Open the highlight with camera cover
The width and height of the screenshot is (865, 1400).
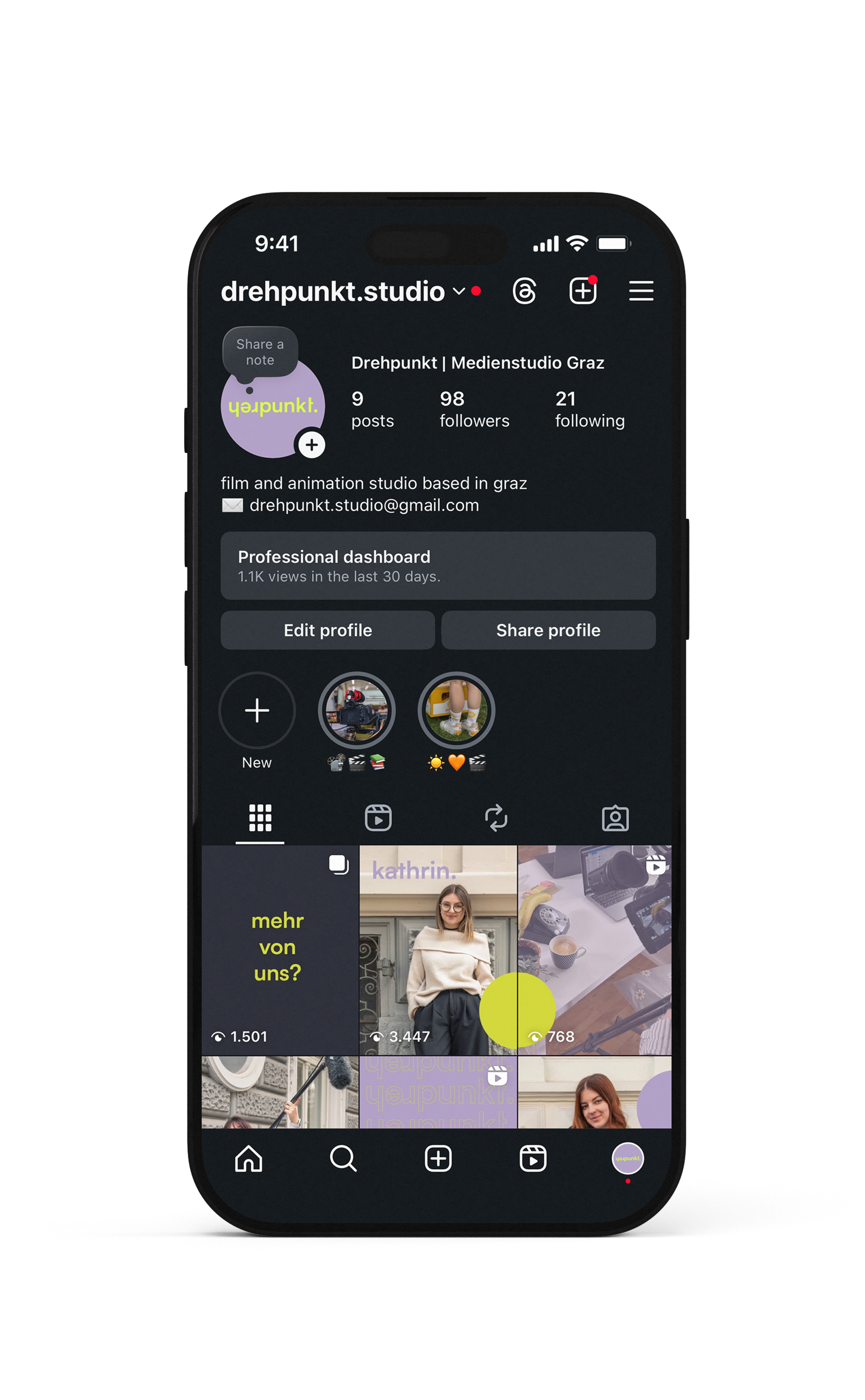356,710
